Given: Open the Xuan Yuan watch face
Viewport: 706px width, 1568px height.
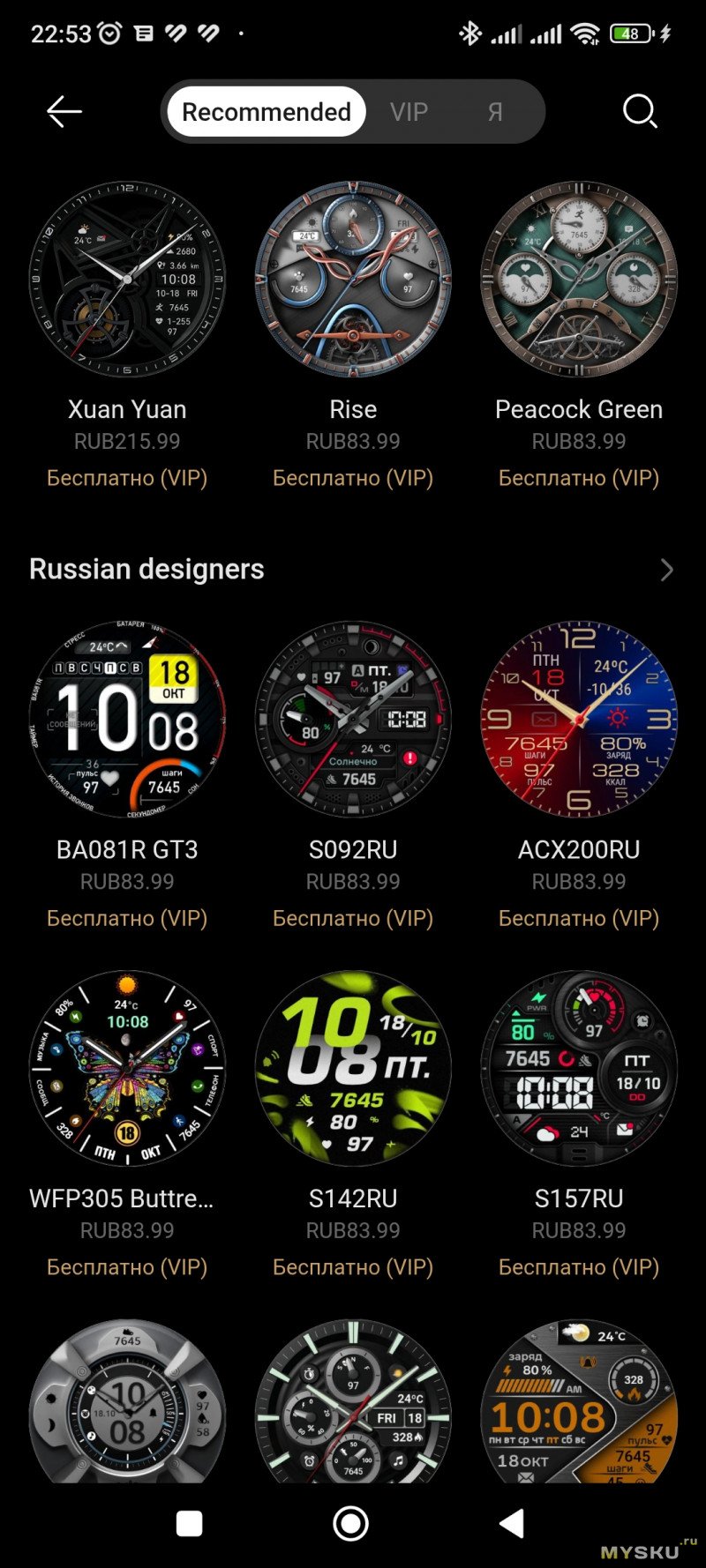Looking at the screenshot, I should coord(127,280).
